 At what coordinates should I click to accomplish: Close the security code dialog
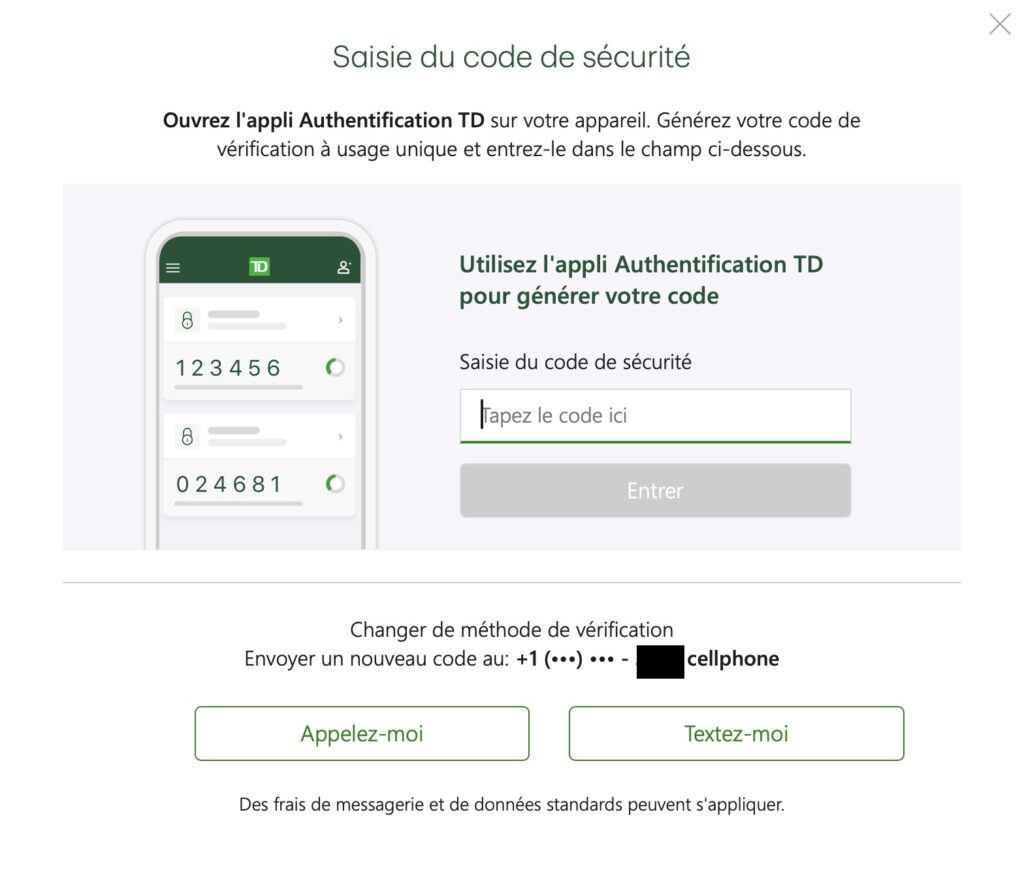999,24
